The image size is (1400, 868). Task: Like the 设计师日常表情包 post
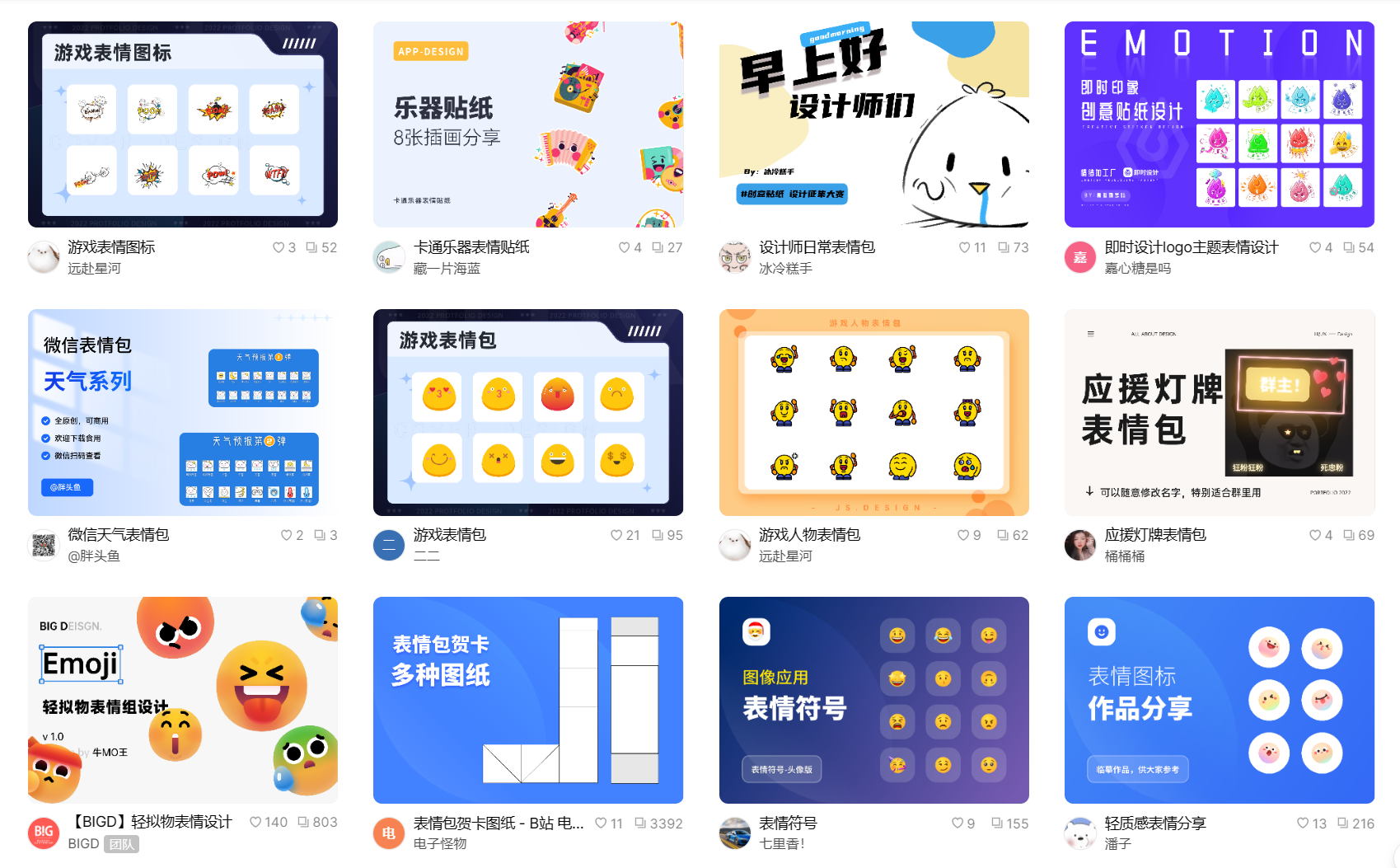[964, 247]
